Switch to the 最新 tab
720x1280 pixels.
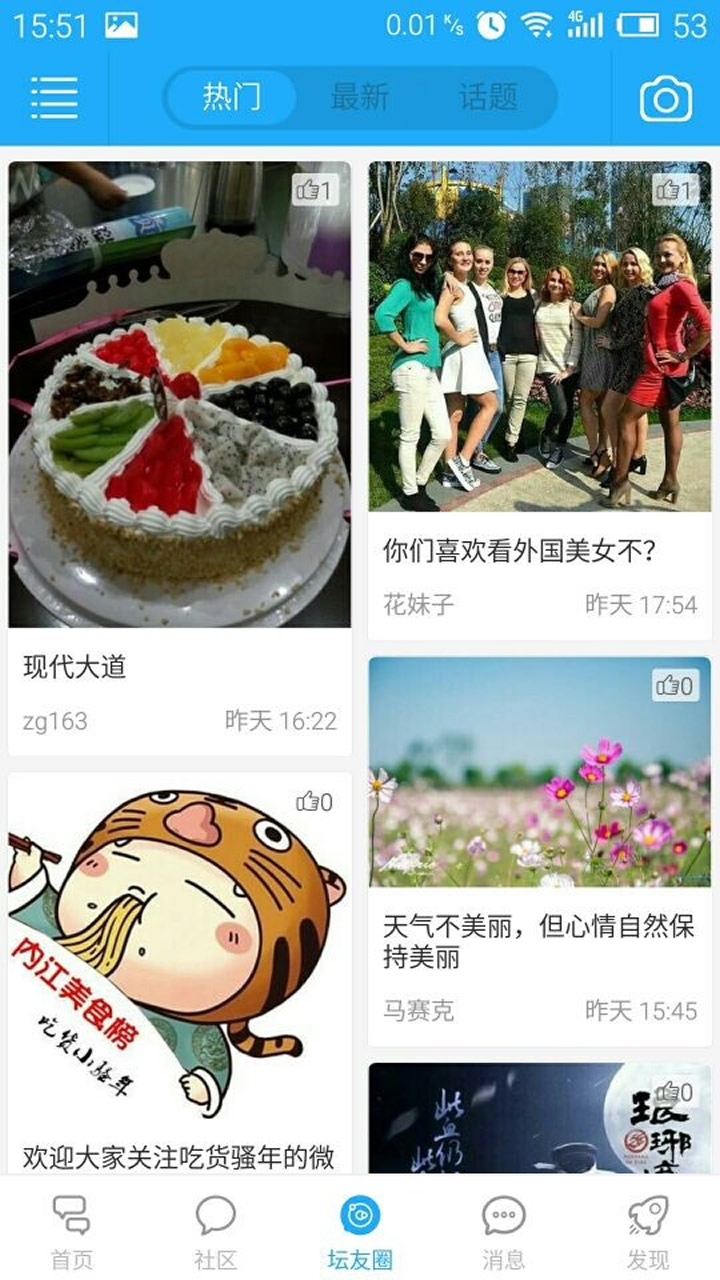360,97
